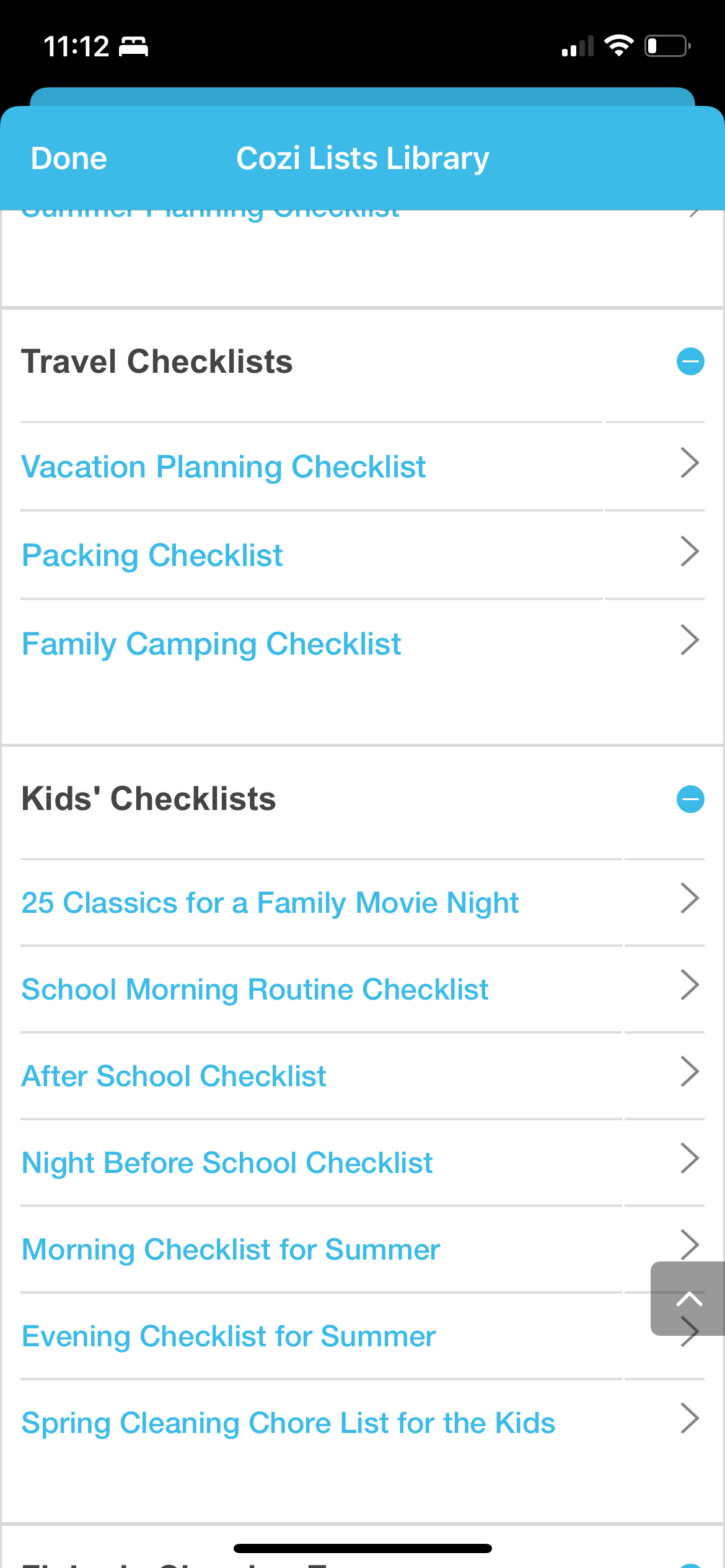Open the Vacation Planning Checklist
Image resolution: width=725 pixels, height=1568 pixels.
[x=223, y=466]
